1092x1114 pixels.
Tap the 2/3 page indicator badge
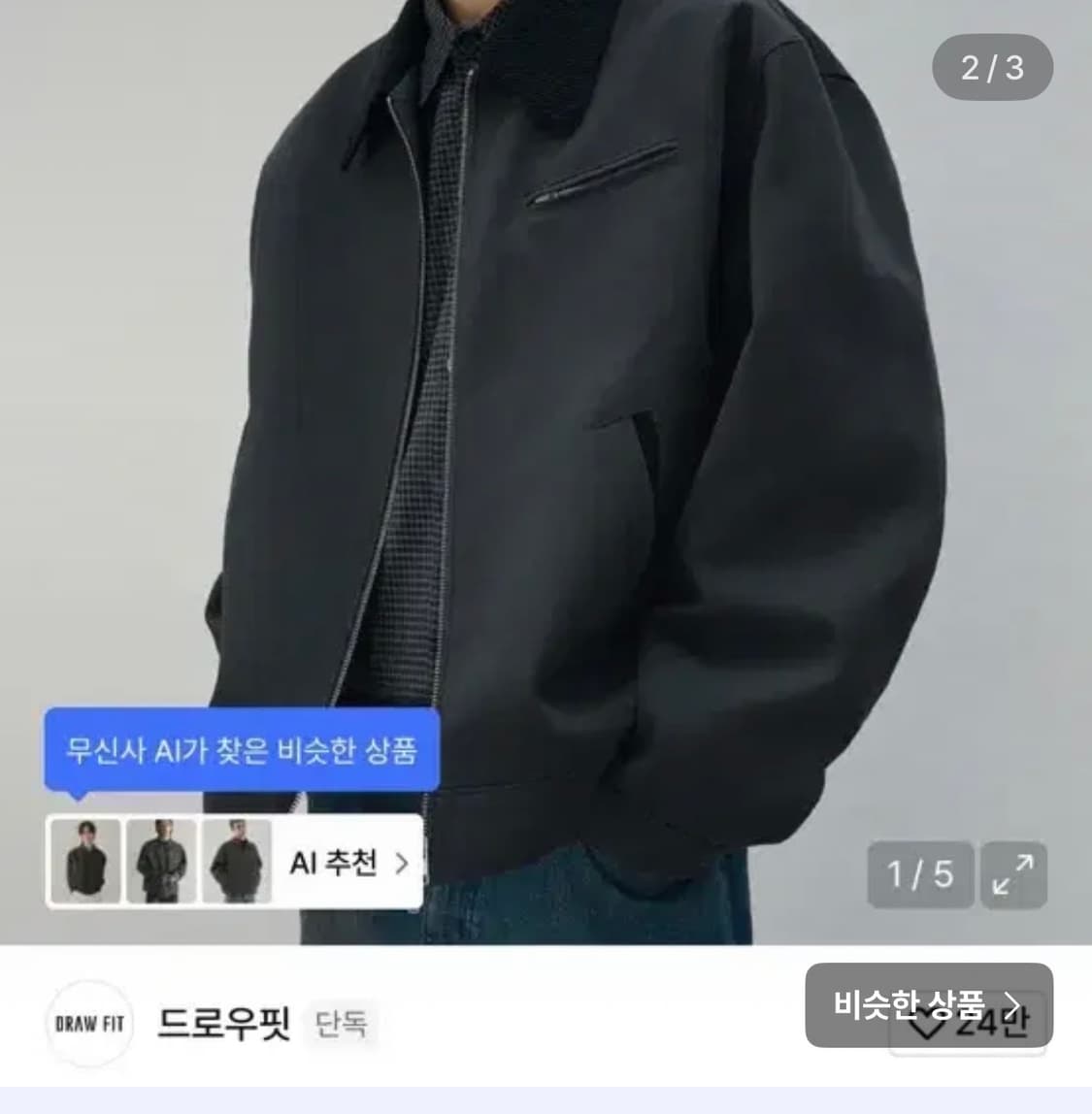click(992, 65)
